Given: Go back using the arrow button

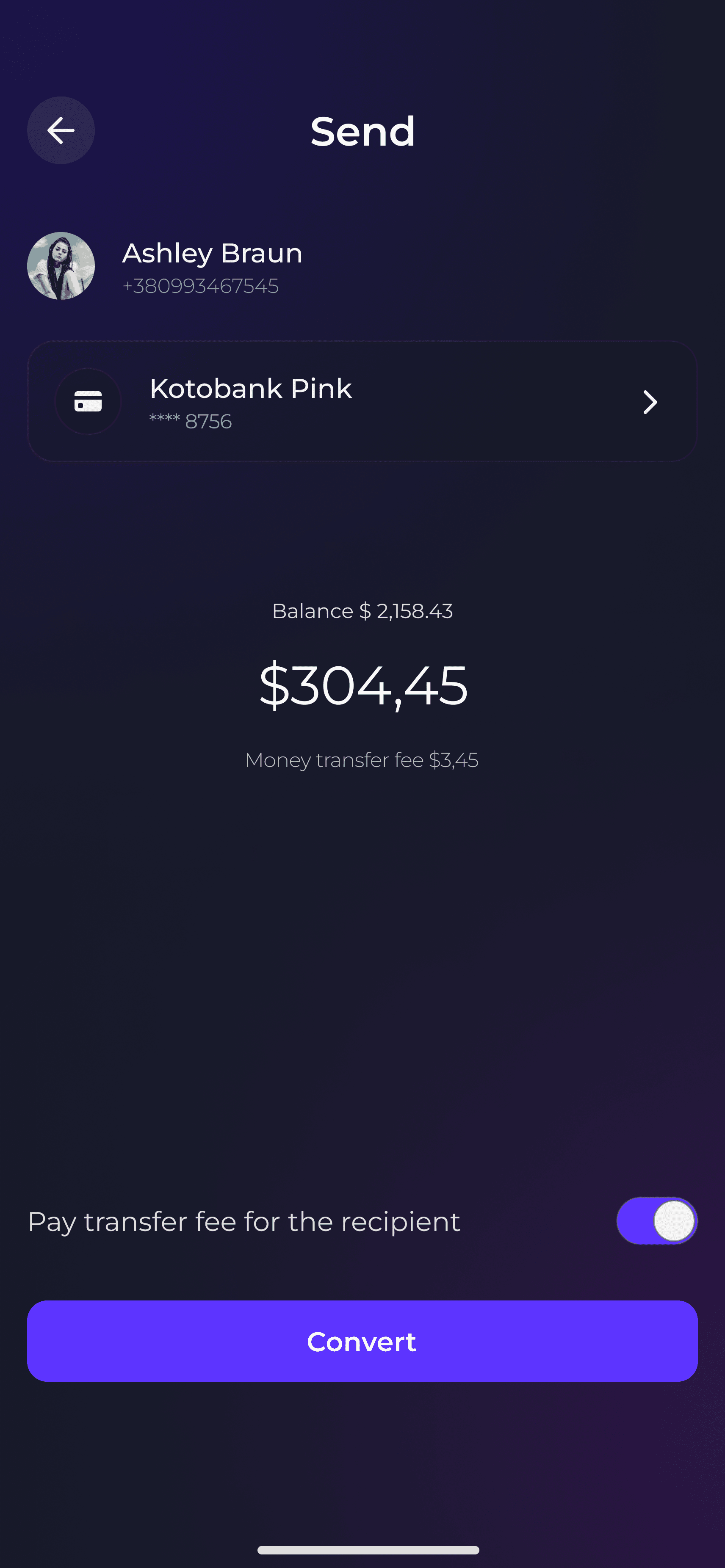Looking at the screenshot, I should pyautogui.click(x=61, y=130).
